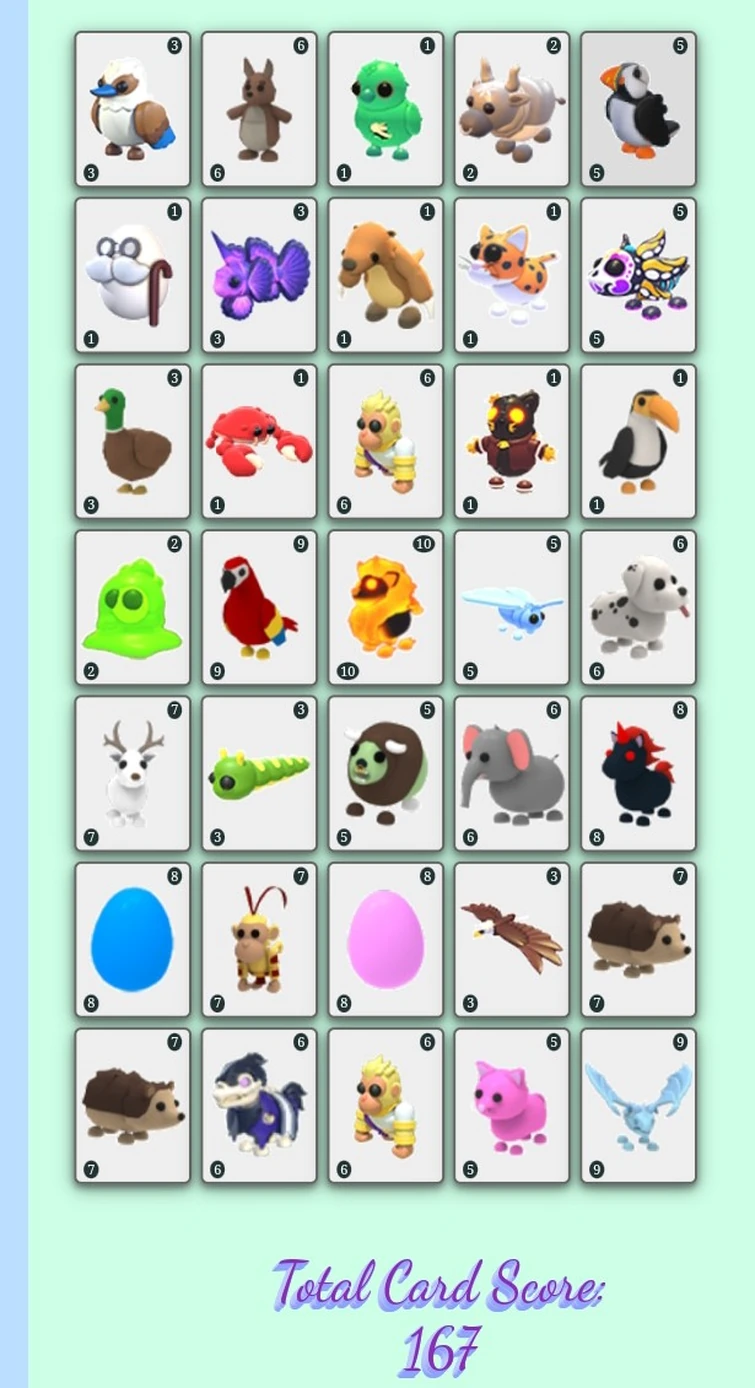Open the bald eagle card
Viewport: 755px width, 1388px height.
tap(512, 940)
